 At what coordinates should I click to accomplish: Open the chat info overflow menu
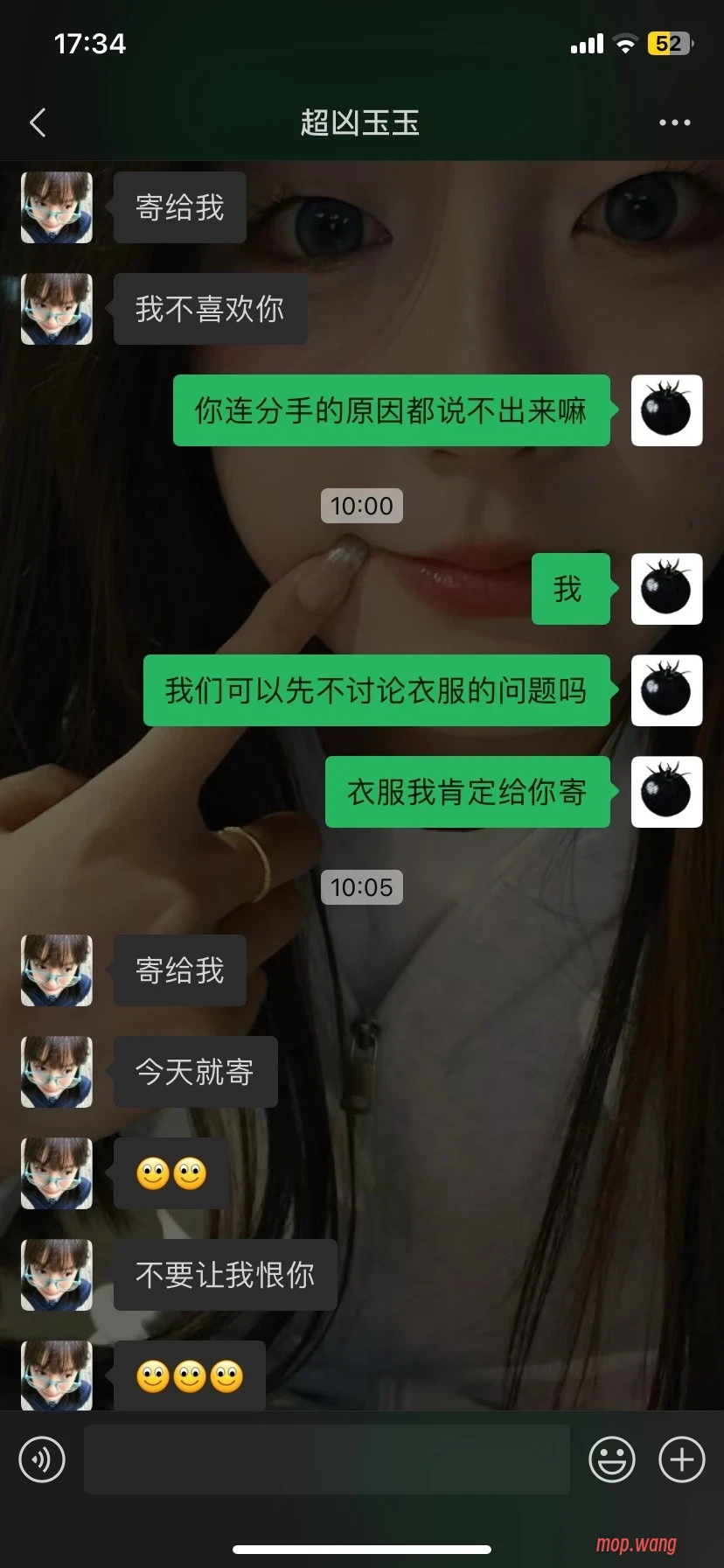[674, 122]
